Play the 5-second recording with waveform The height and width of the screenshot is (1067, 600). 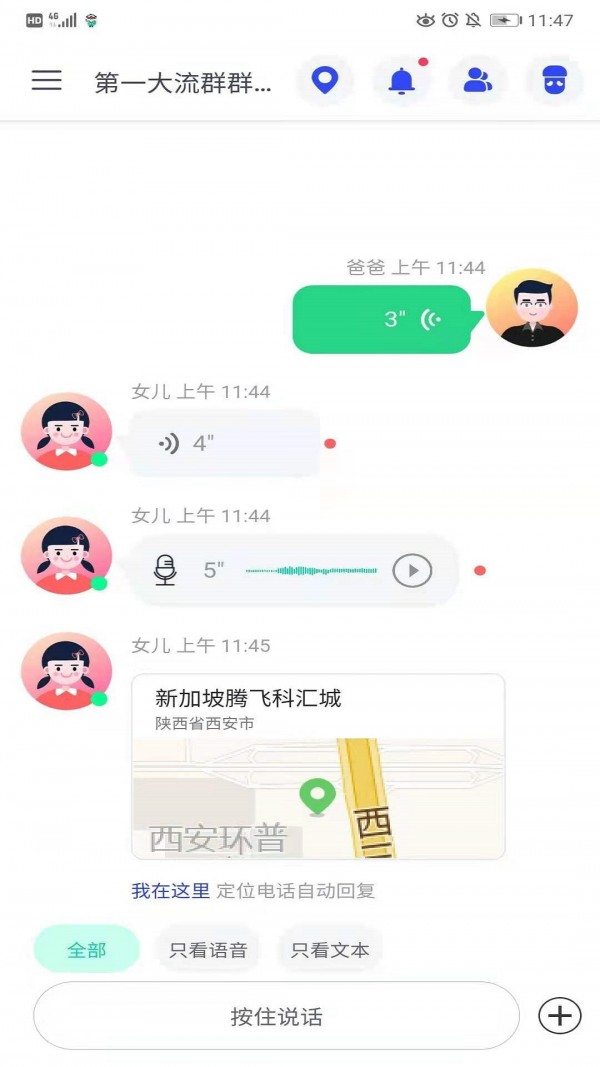coord(412,571)
